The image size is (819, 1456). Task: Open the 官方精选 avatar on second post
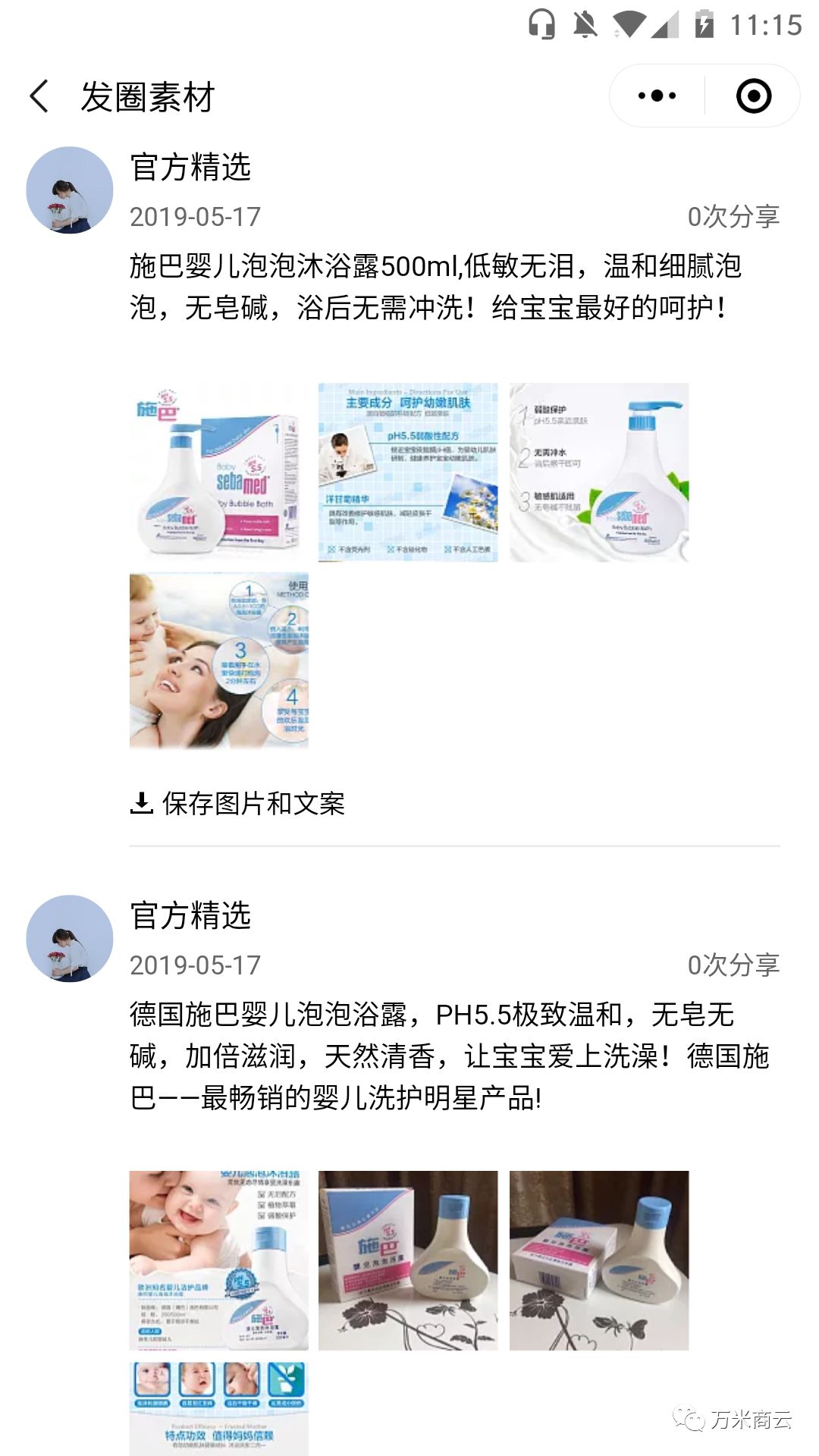click(70, 938)
